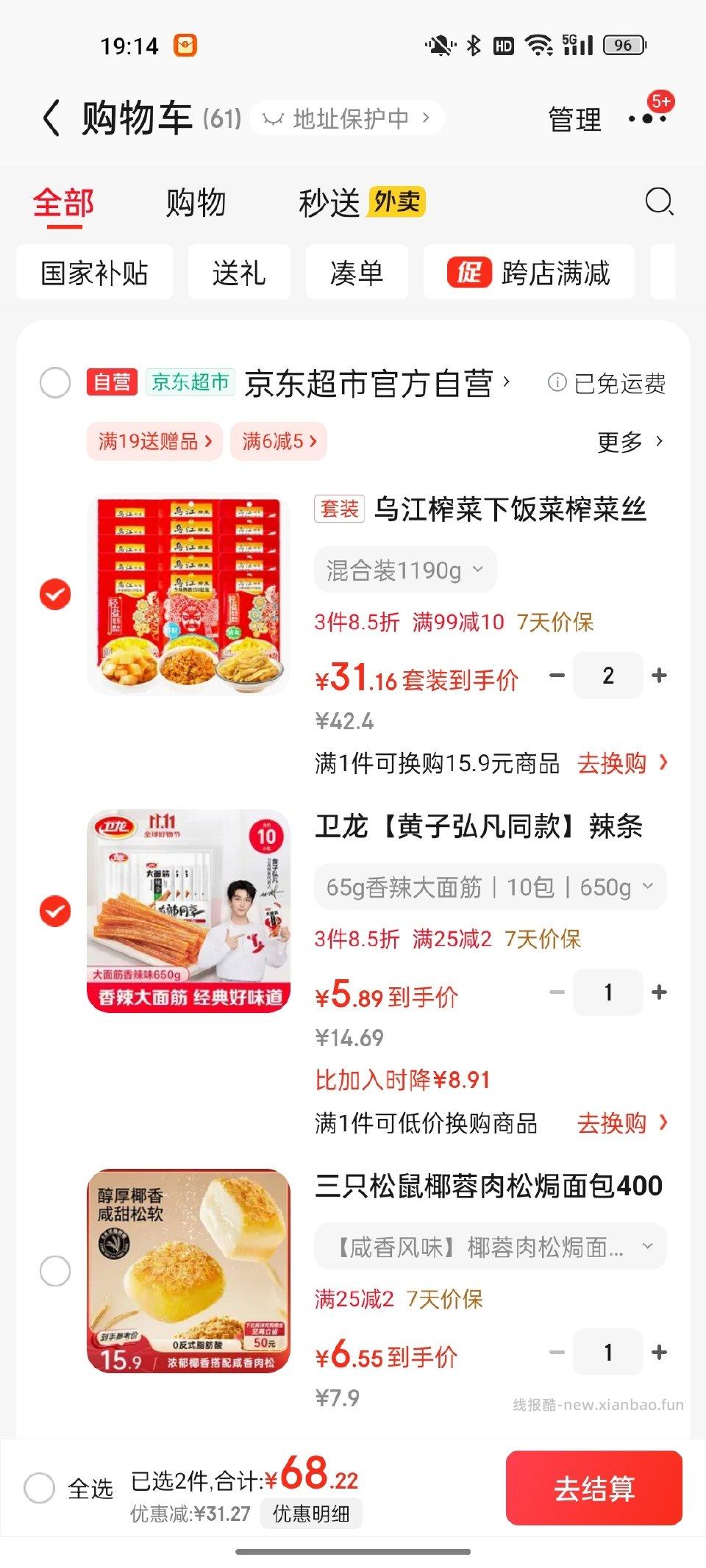Open the more options ellipsis at top right
Viewport: 706px width, 1568px height.
649,121
